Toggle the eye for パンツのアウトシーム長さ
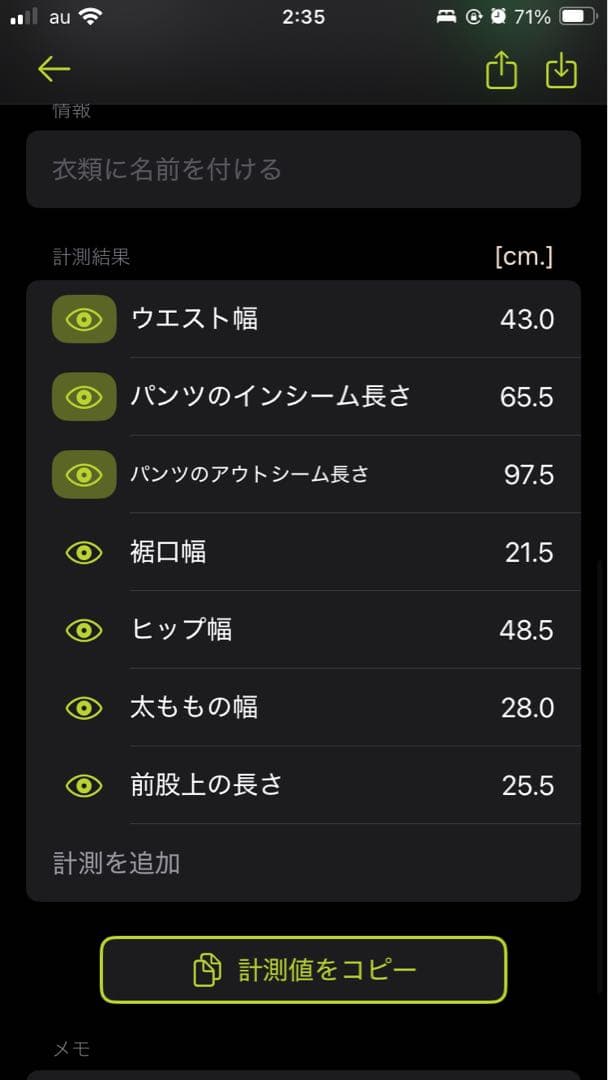608x1080 pixels. pyautogui.click(x=84, y=474)
